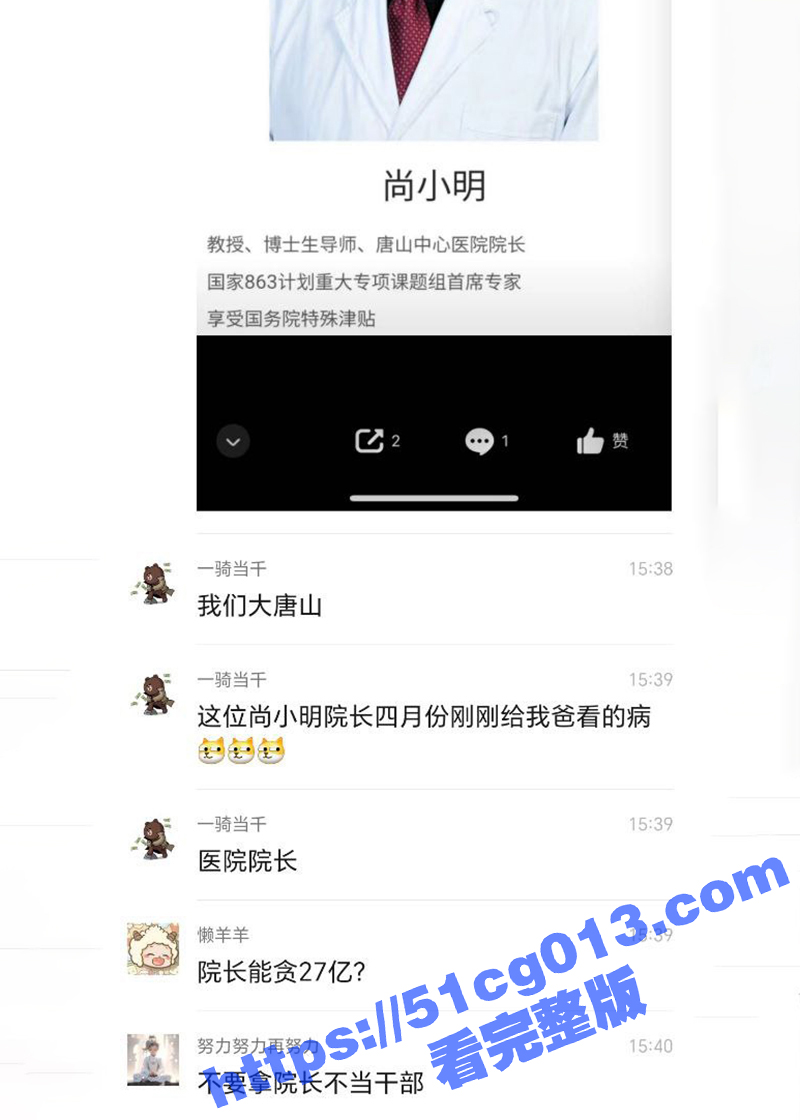Toggle like on the video with 赞
The image size is (800, 1120).
click(598, 440)
